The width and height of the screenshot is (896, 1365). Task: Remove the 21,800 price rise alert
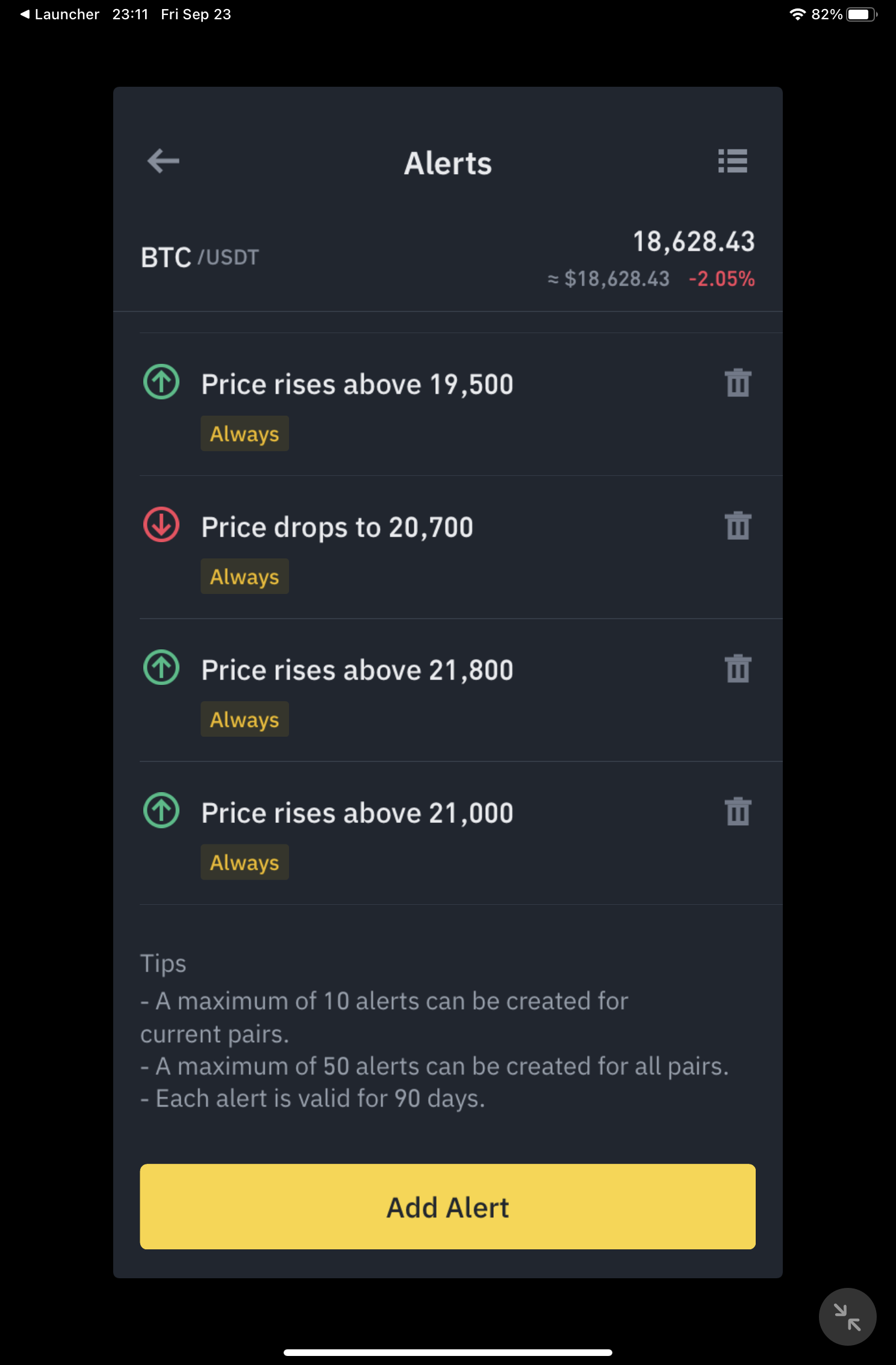coord(738,669)
